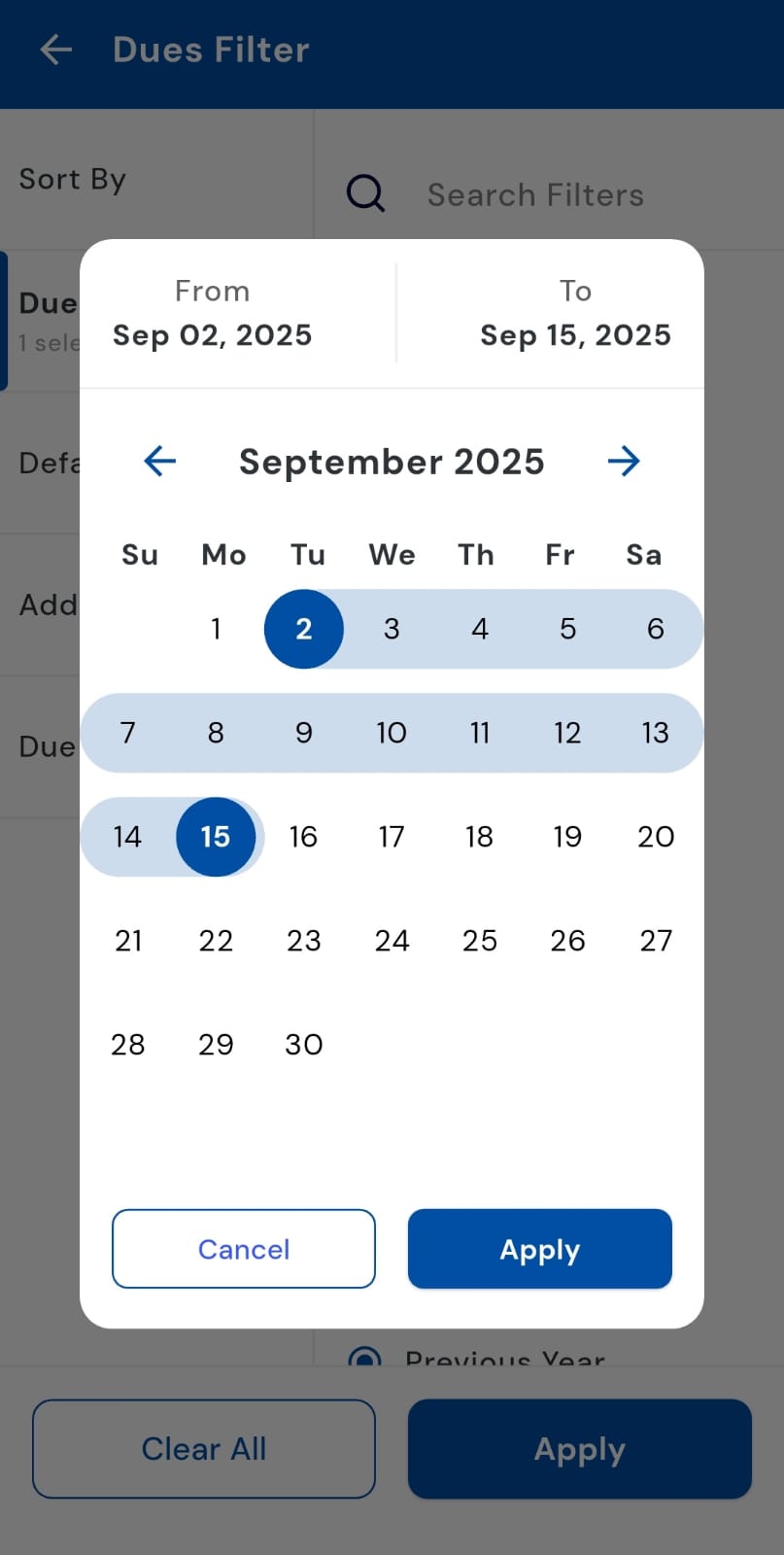Cancel the date range picker
The width and height of the screenshot is (784, 1555).
[244, 1249]
